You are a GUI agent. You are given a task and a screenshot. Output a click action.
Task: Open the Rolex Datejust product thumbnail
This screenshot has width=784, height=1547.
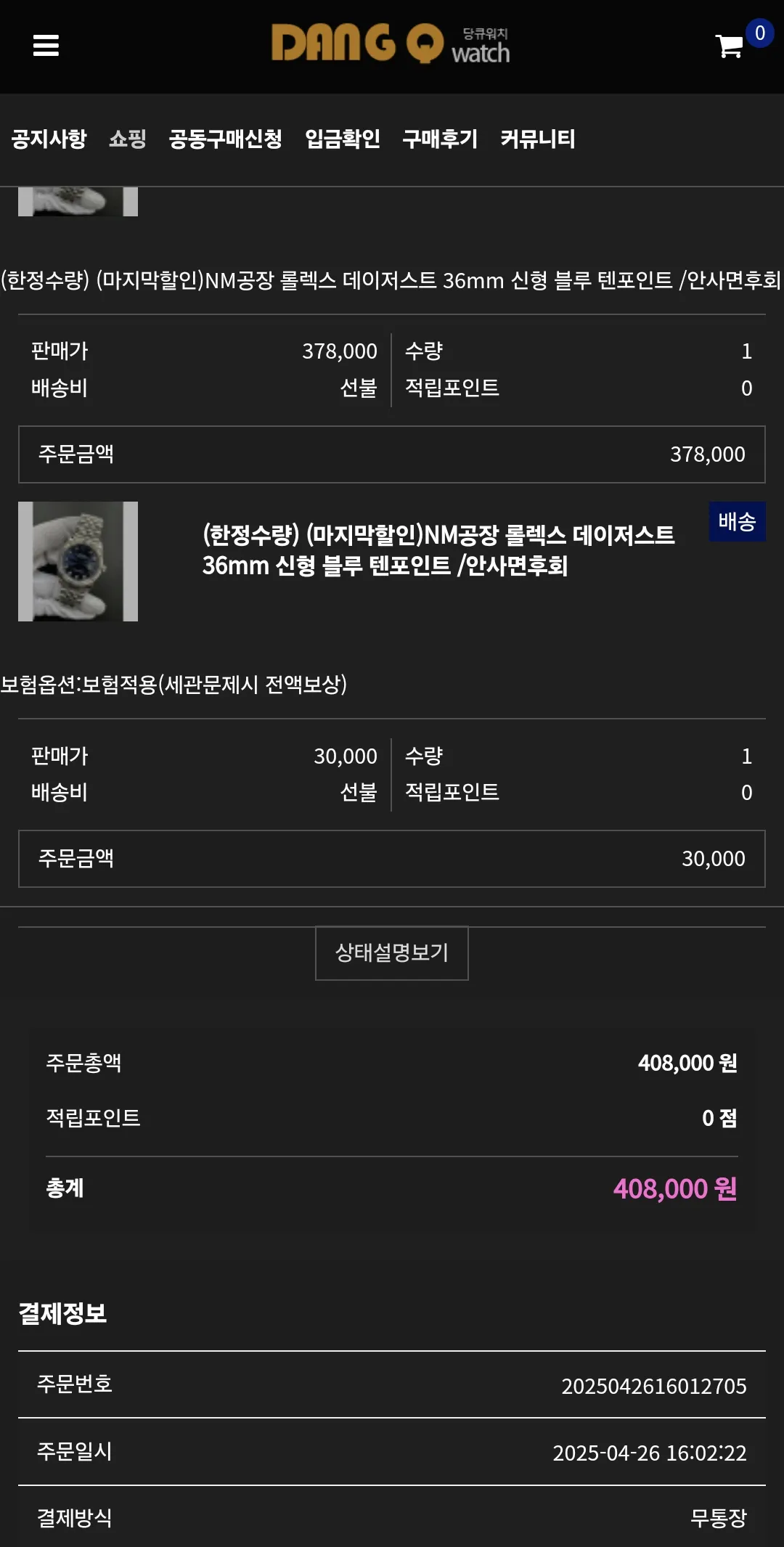point(78,561)
